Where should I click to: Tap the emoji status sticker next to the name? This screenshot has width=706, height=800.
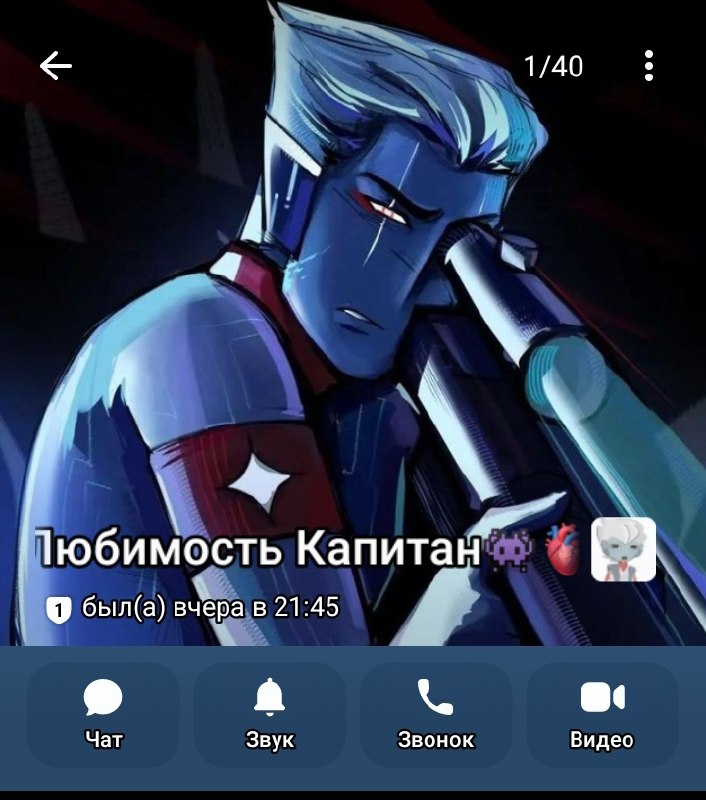coord(623,549)
